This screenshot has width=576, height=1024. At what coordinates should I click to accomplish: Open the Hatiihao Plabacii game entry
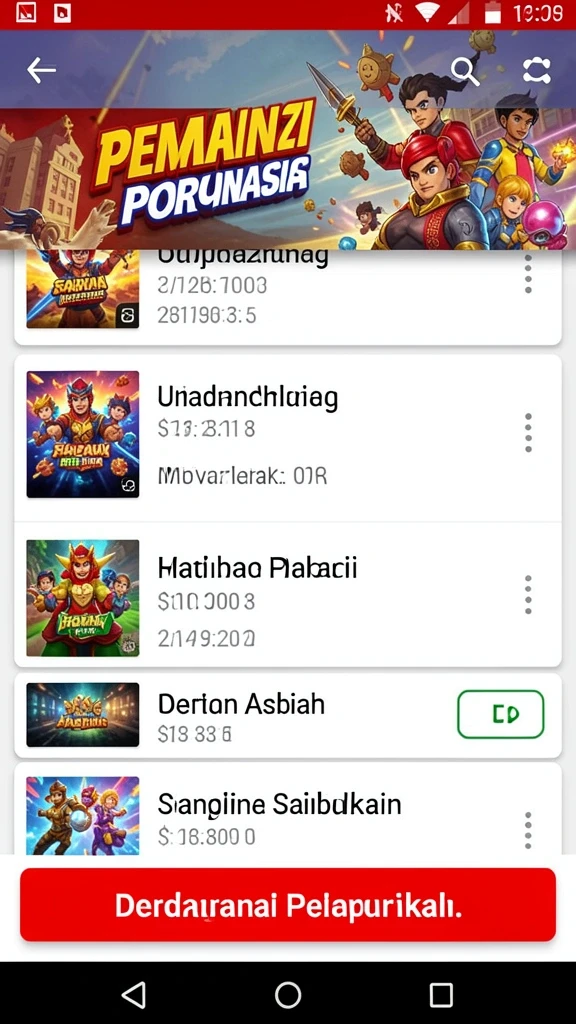[288, 594]
